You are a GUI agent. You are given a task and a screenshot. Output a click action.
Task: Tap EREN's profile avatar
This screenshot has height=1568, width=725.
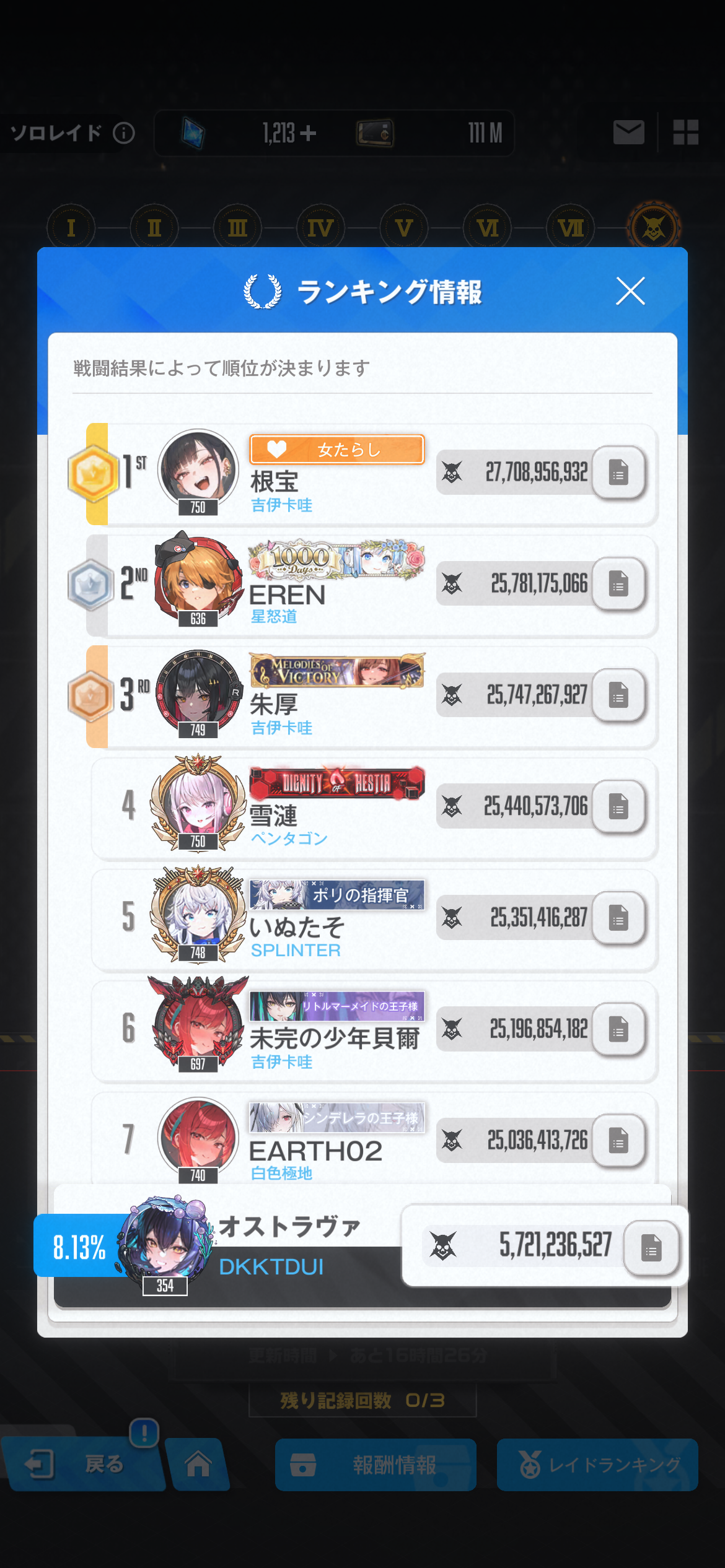[198, 581]
